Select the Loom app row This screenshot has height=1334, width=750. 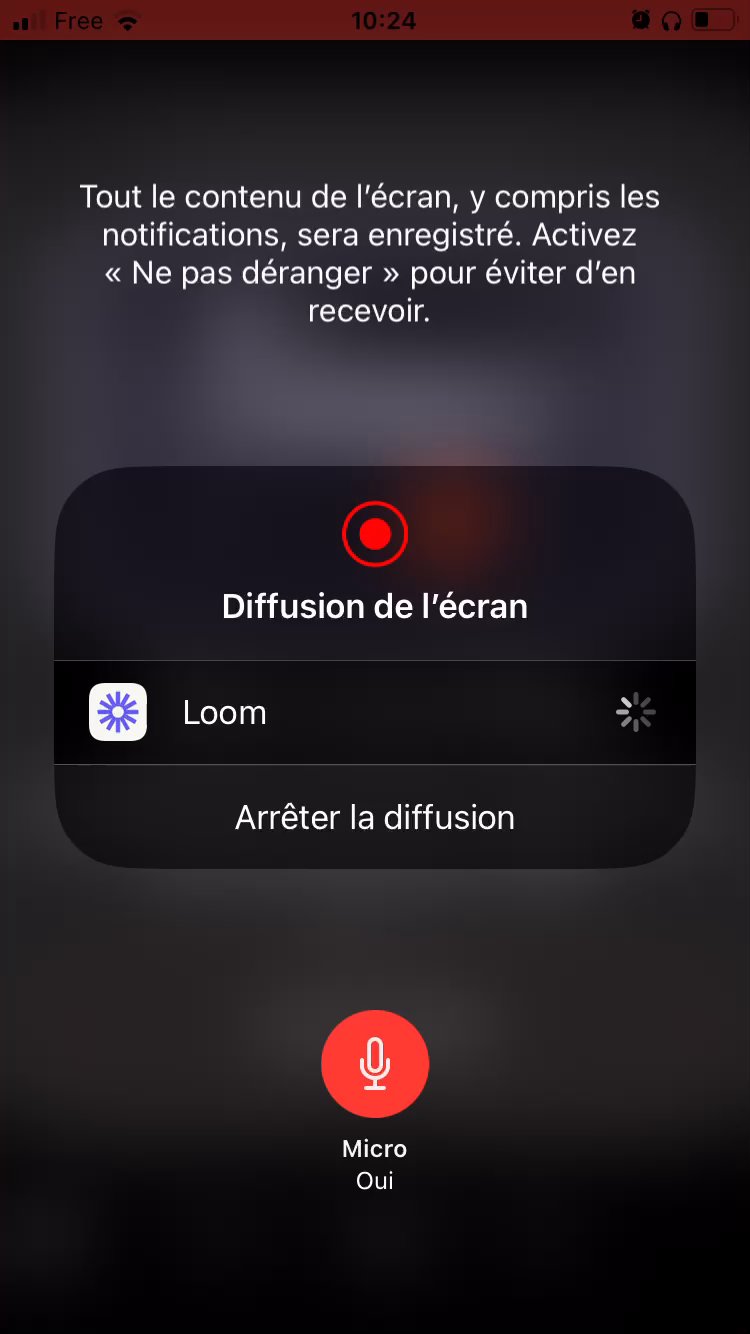pos(375,713)
